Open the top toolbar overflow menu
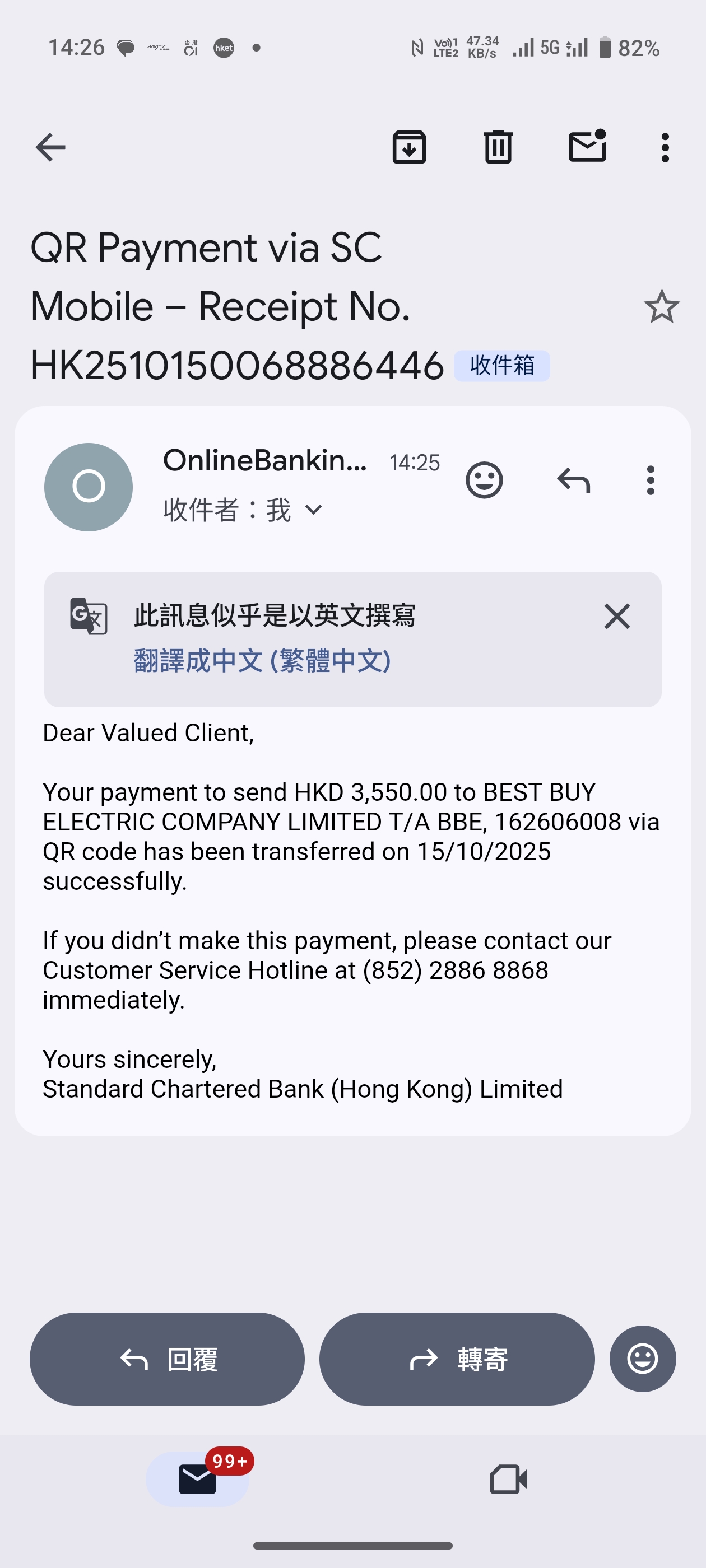Screen dimensions: 706x1568 [x=665, y=147]
